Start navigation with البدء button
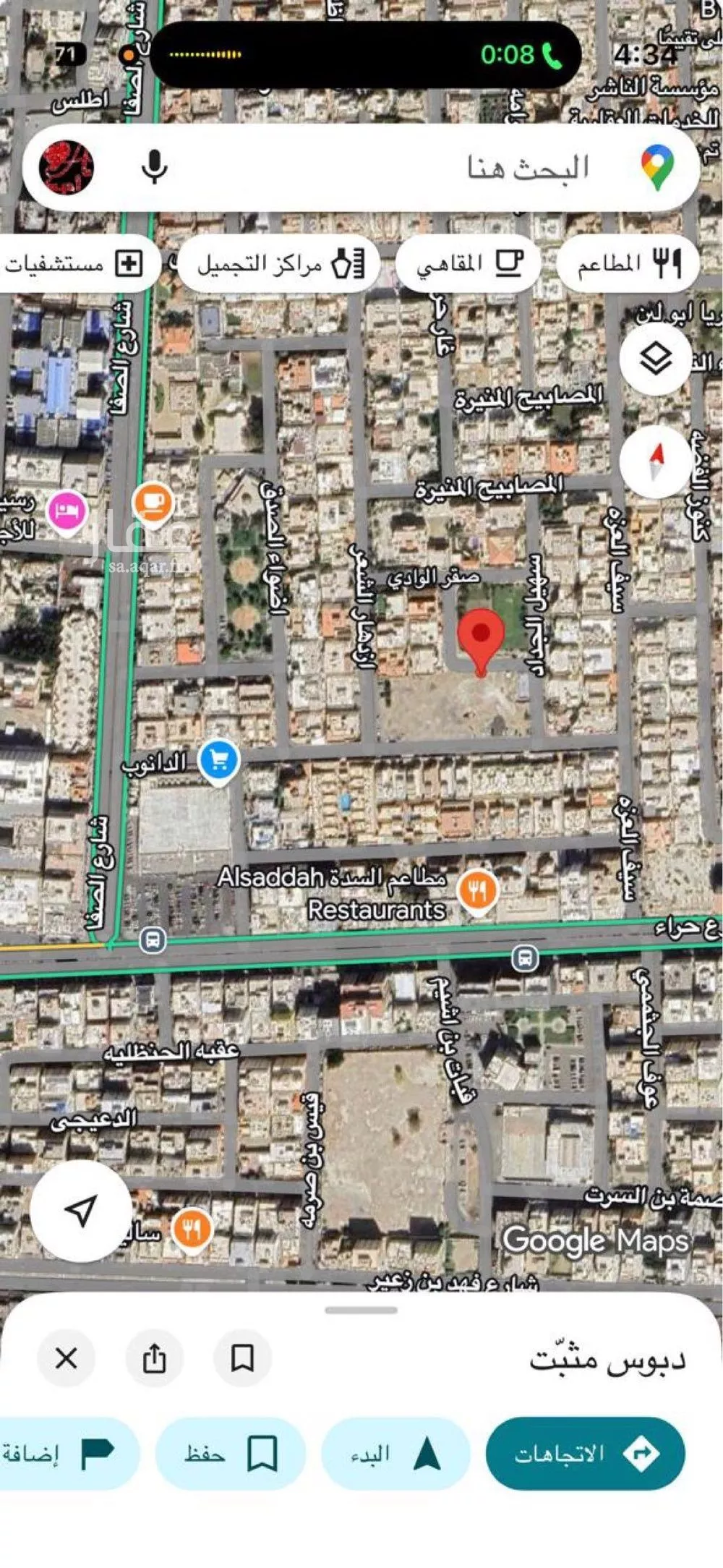Viewport: 723px width, 1568px height. tap(395, 1453)
